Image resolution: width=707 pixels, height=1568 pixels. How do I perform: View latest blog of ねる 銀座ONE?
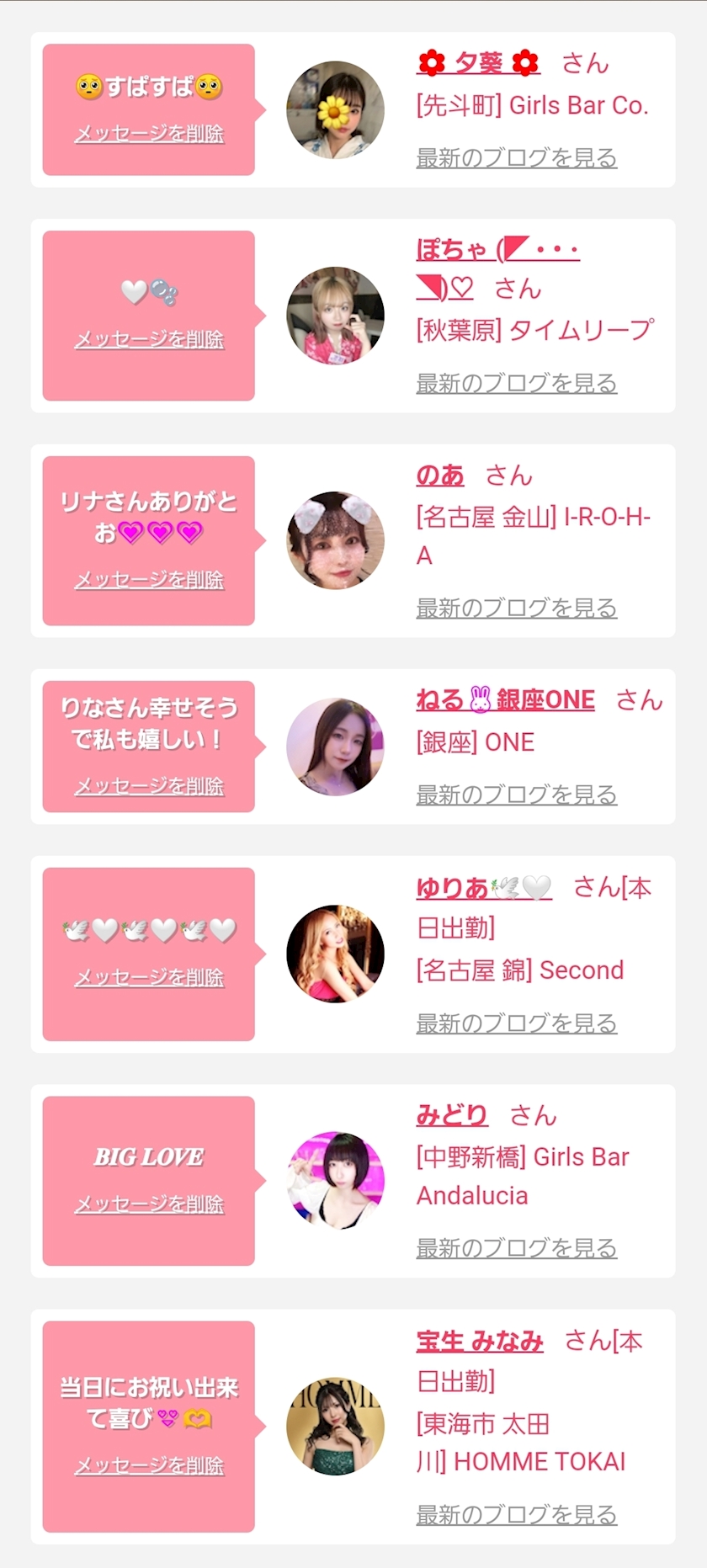point(516,795)
